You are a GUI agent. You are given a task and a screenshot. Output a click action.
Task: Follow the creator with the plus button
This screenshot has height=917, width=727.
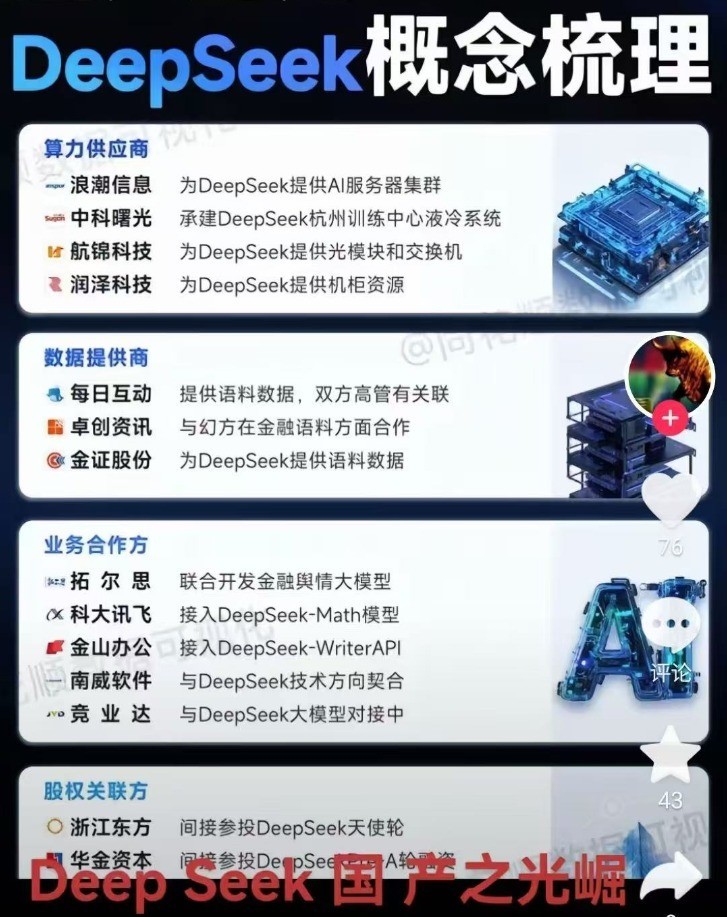point(670,418)
